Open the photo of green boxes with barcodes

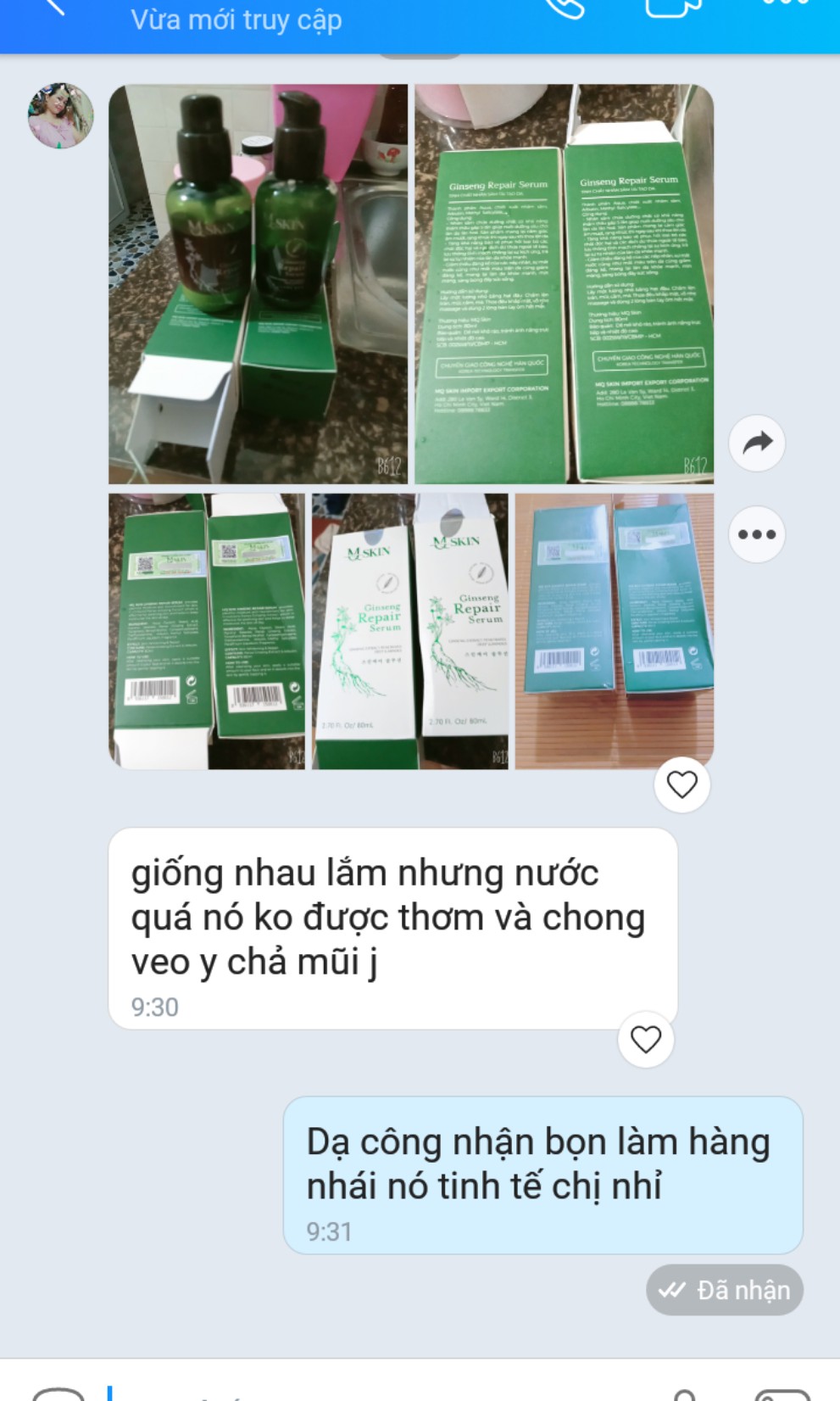tap(207, 631)
